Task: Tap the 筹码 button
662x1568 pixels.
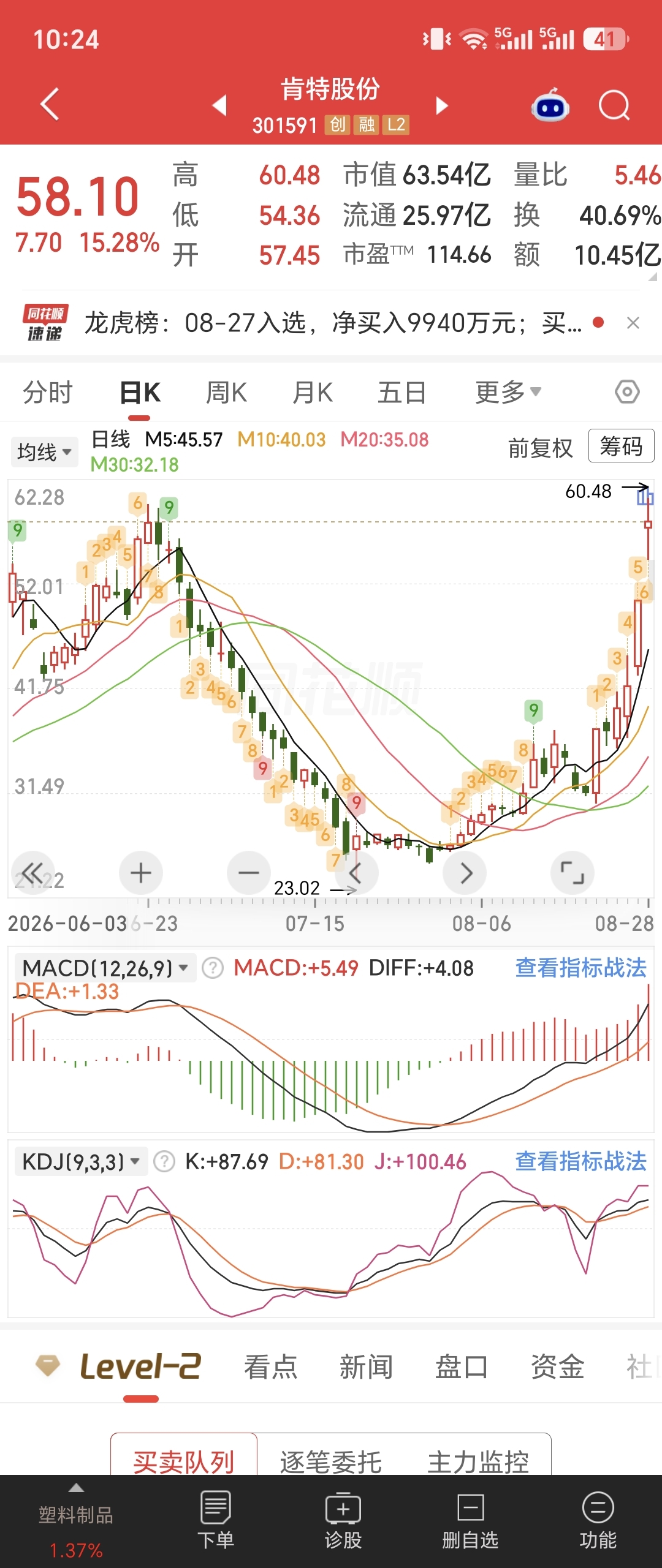Action: 621,446
